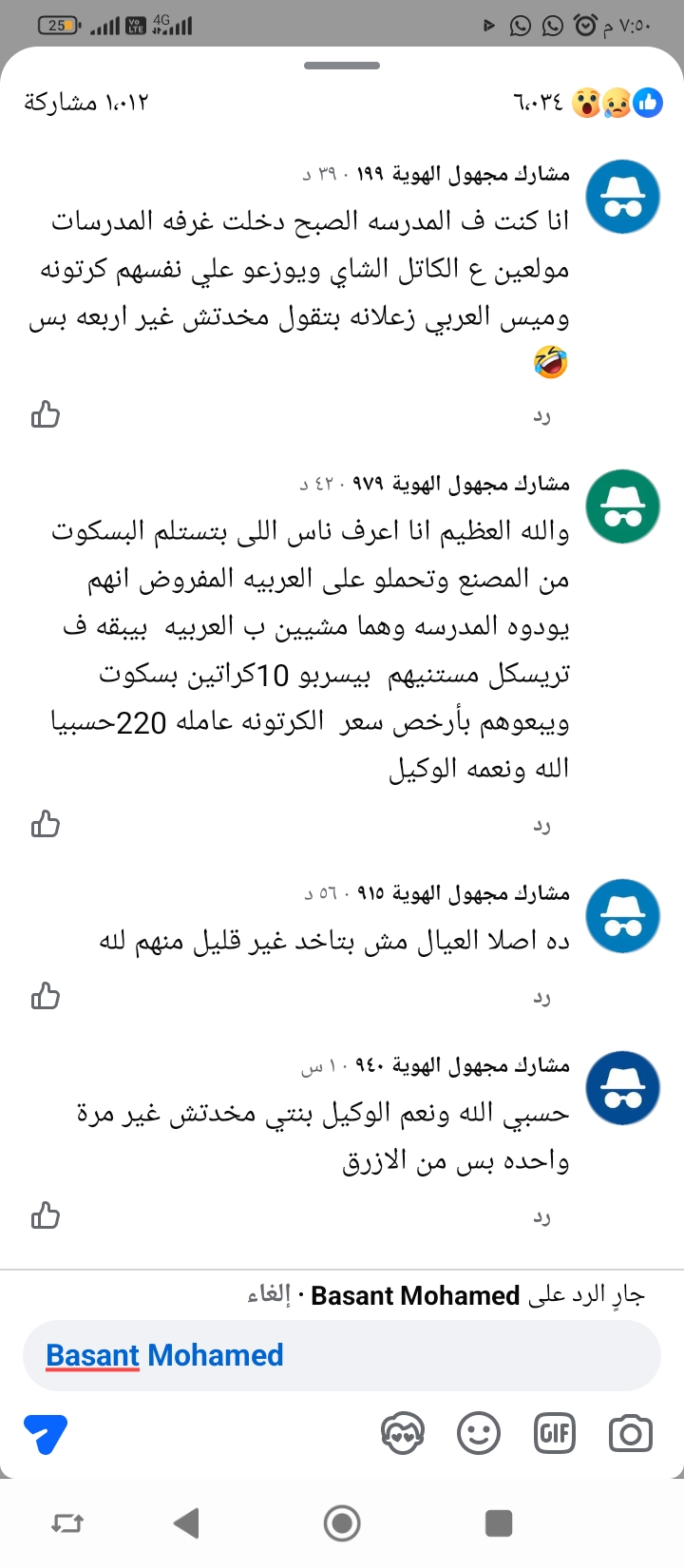Screen dimensions: 684x1568
Task: Like anonymous participant 199's comment
Action: point(46,415)
